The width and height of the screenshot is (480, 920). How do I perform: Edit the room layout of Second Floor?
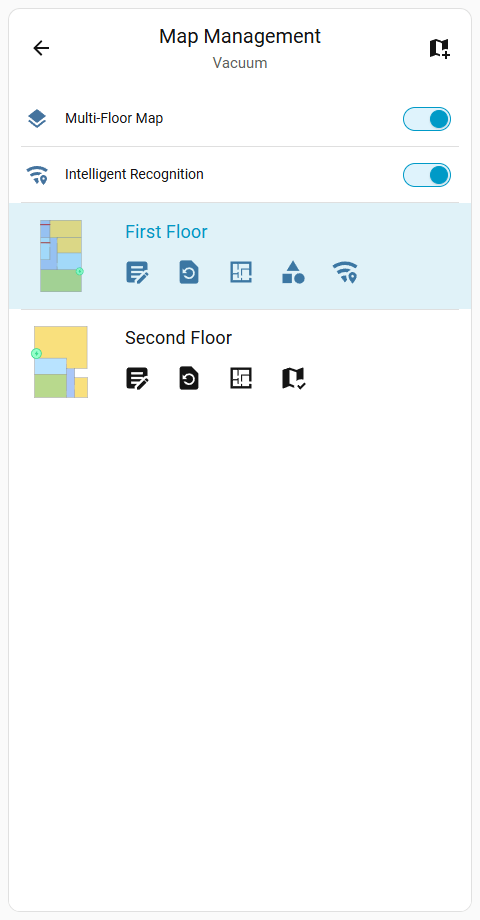[241, 379]
